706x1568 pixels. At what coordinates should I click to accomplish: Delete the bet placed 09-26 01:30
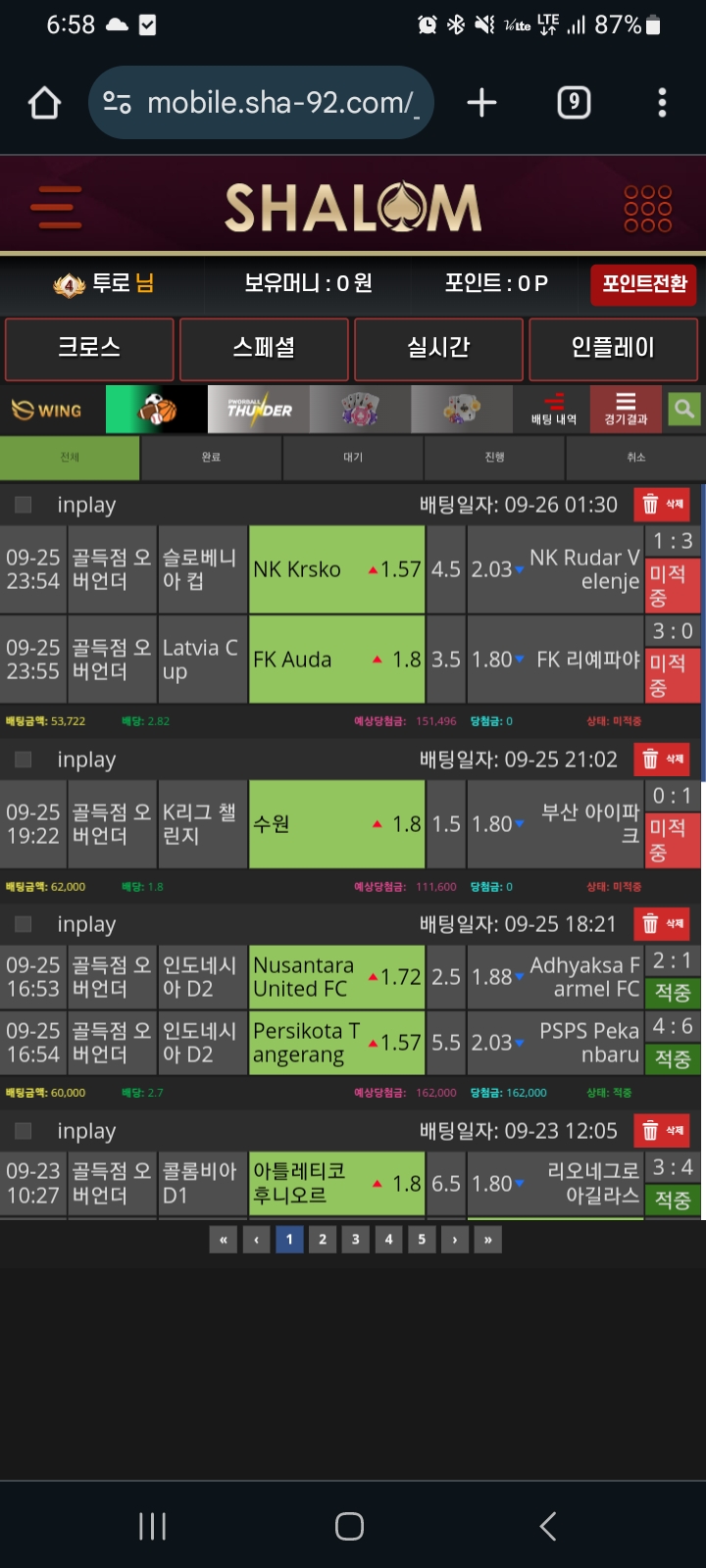pyautogui.click(x=662, y=505)
